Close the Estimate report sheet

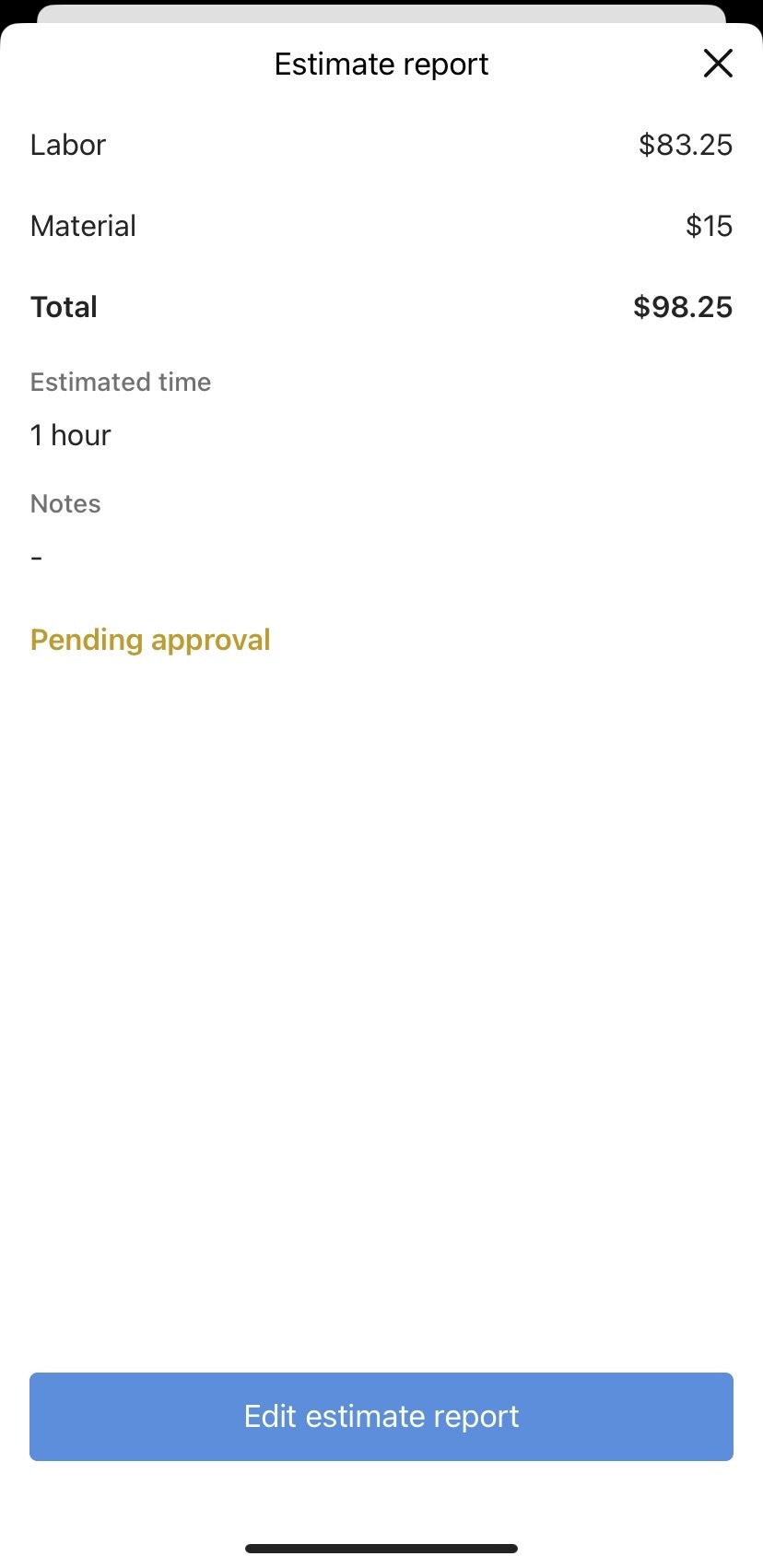(x=718, y=64)
